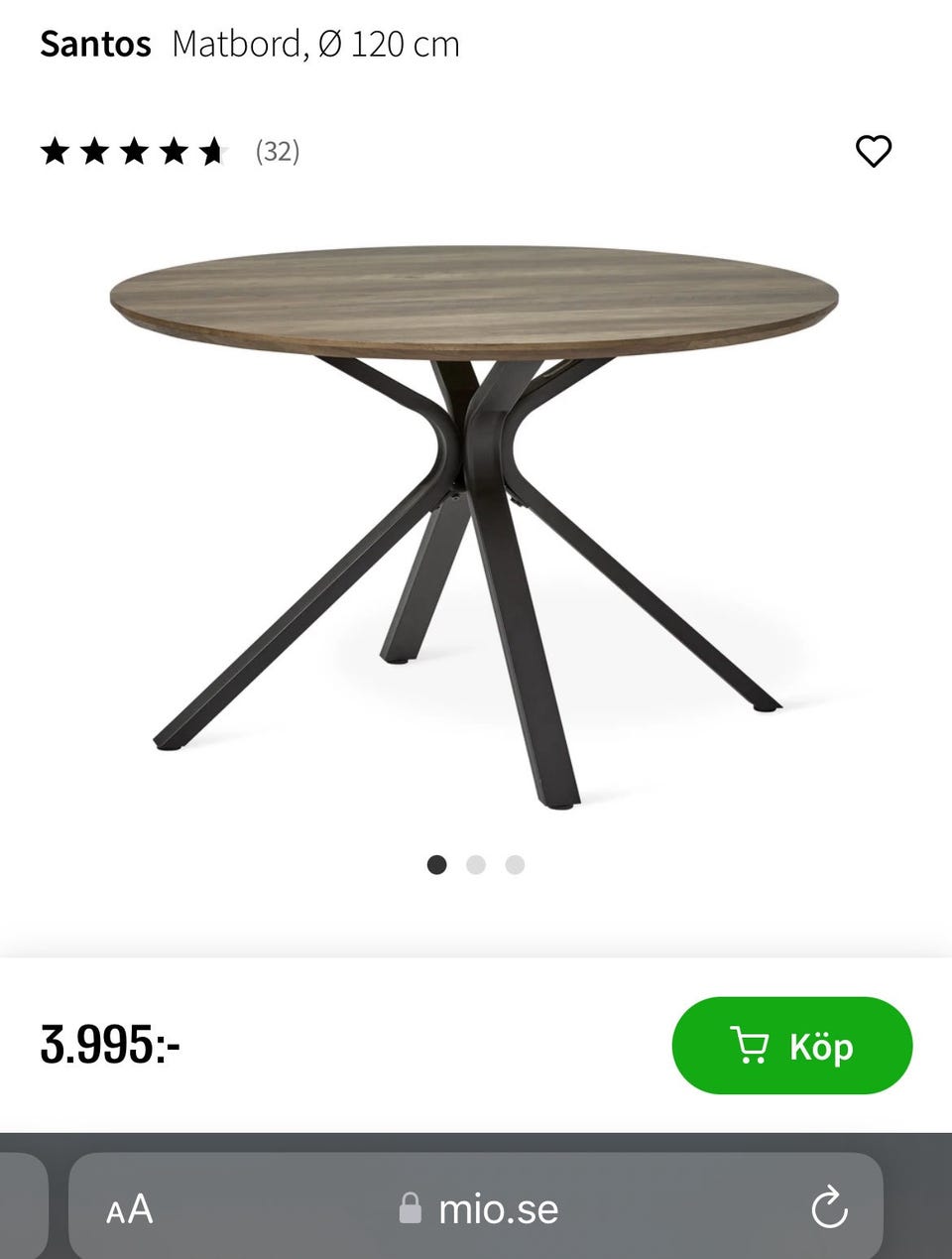Add Santos table to favorites with heart

pos(874,151)
